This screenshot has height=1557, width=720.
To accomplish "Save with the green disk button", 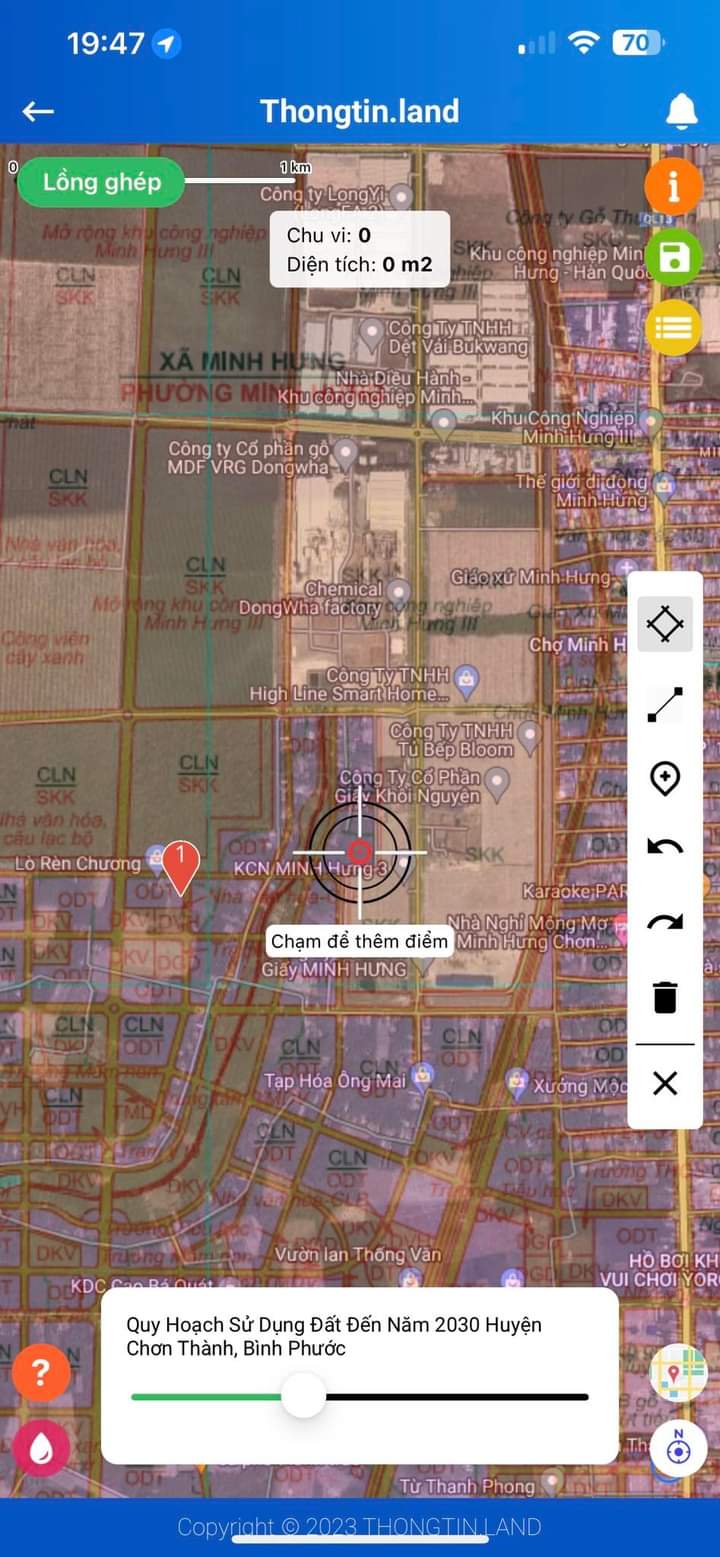I will 673,258.
